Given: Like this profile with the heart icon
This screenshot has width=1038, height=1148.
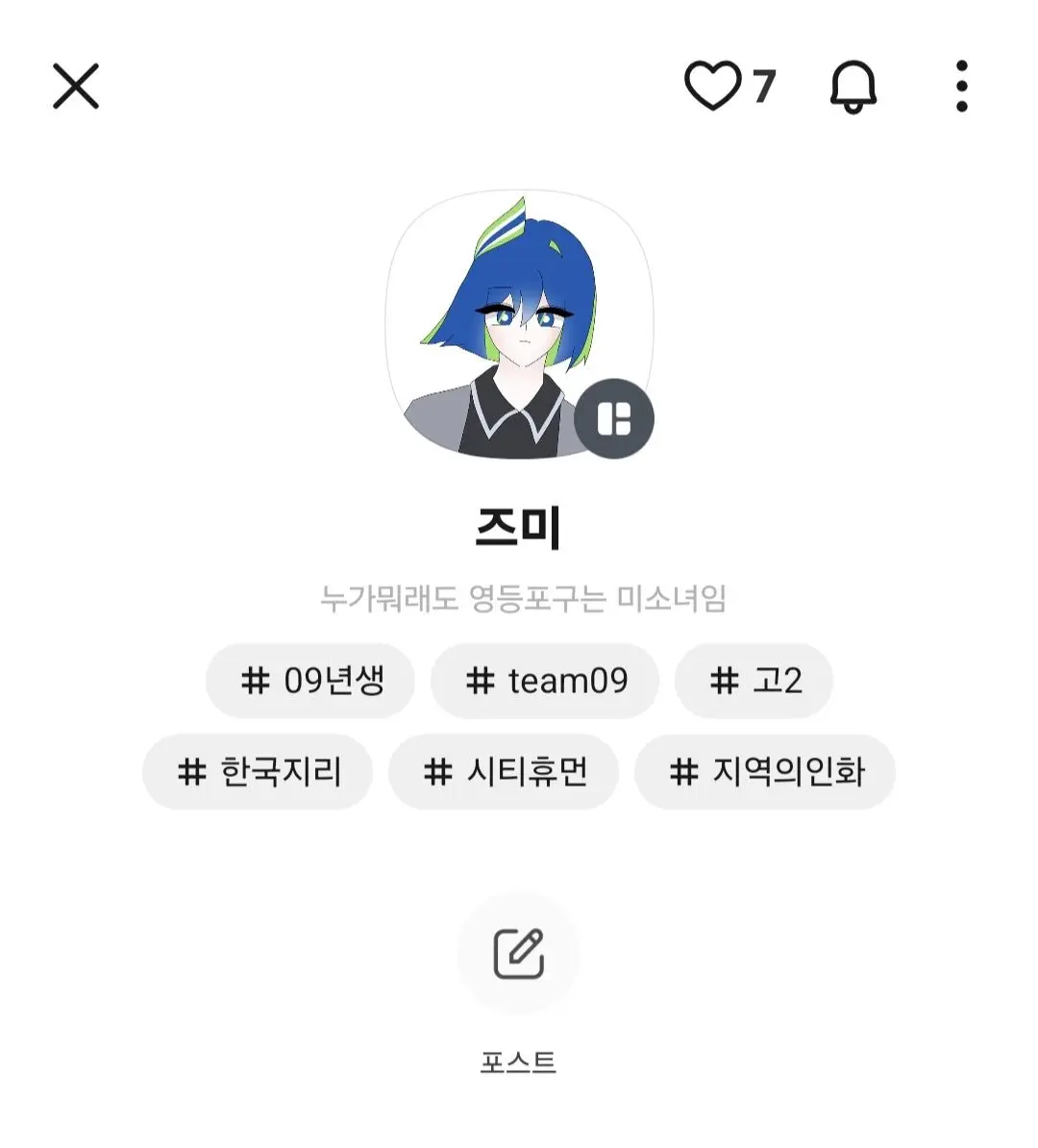Looking at the screenshot, I should [712, 87].
